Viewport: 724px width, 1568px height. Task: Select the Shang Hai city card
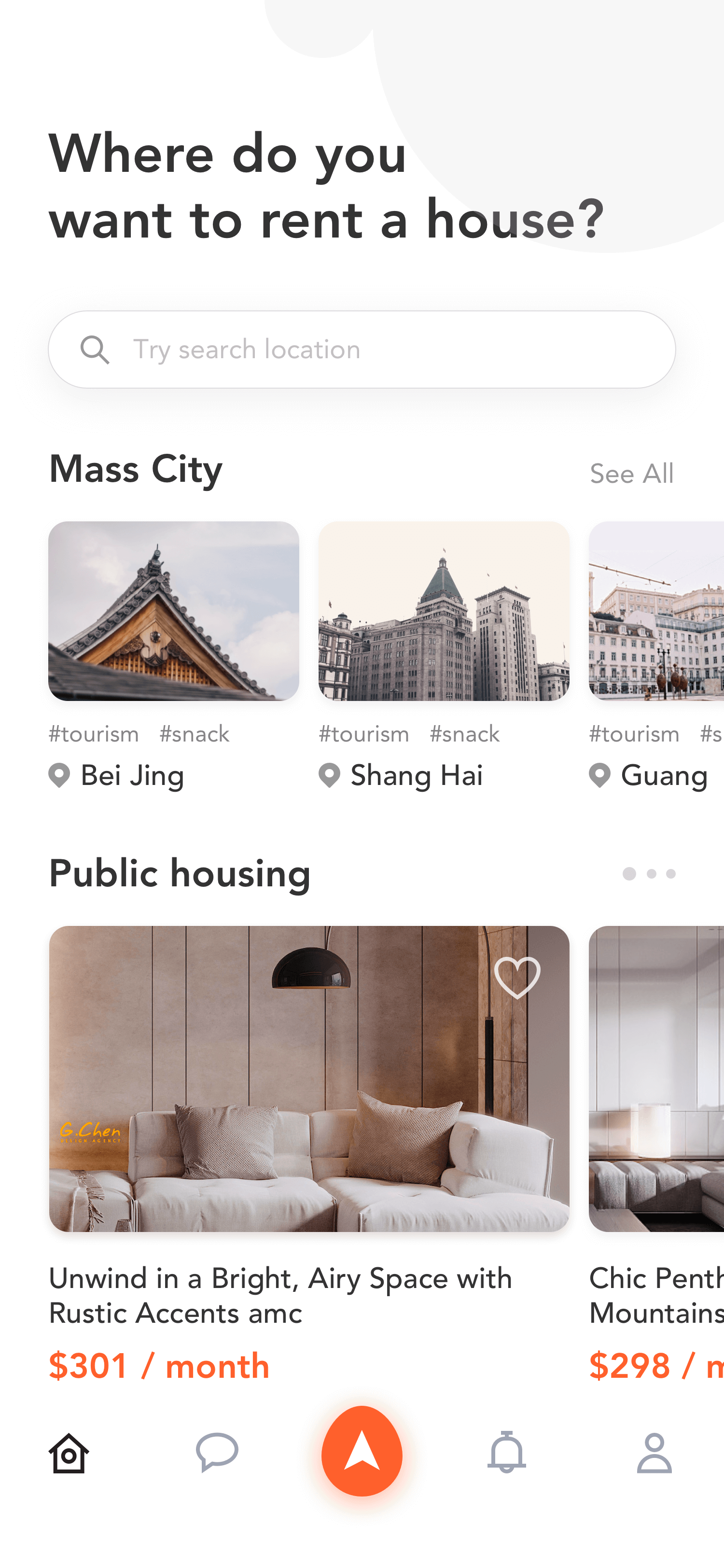tap(444, 656)
